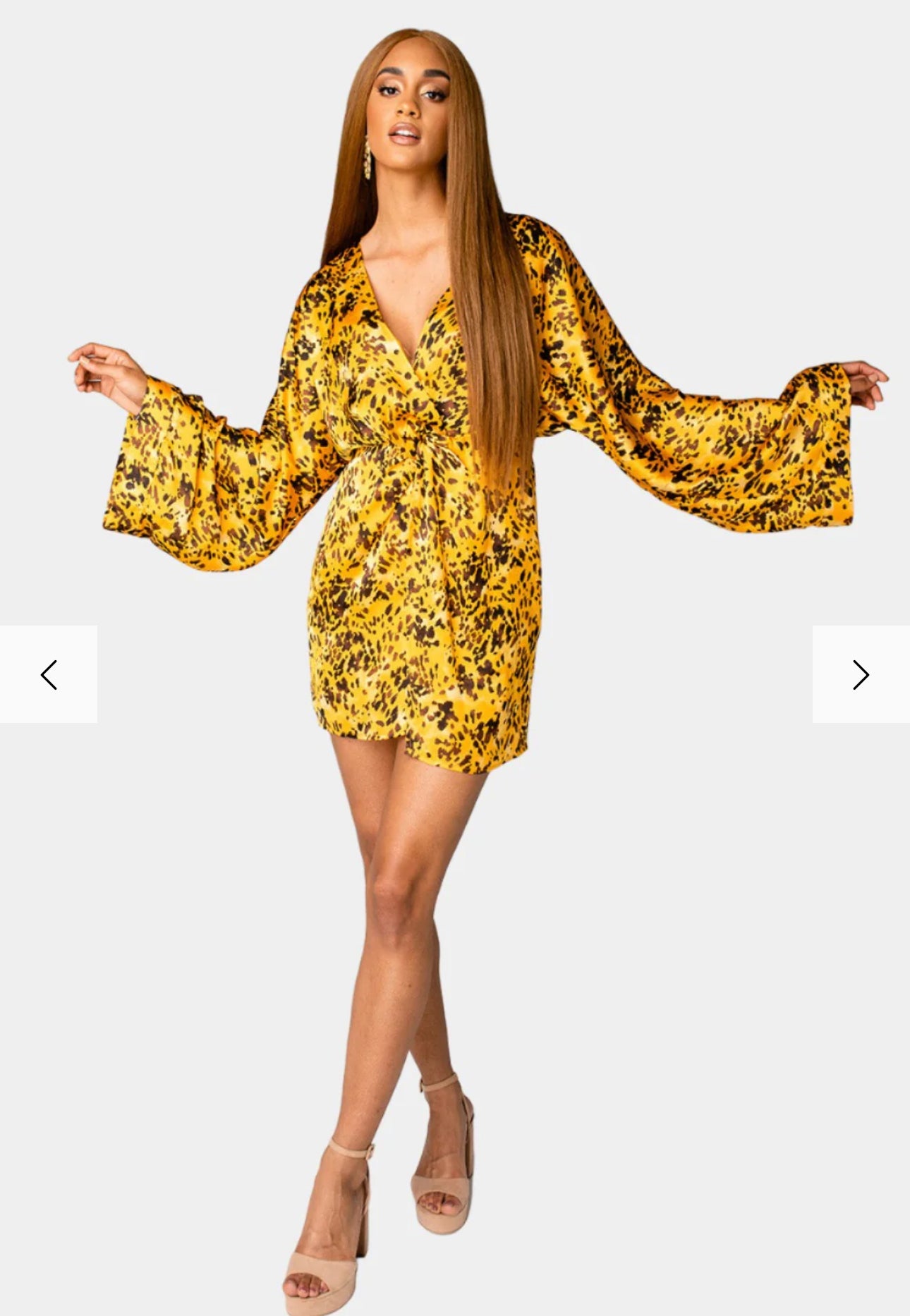The height and width of the screenshot is (1316, 910).
Task: Show the previous product image
Action: tap(49, 674)
